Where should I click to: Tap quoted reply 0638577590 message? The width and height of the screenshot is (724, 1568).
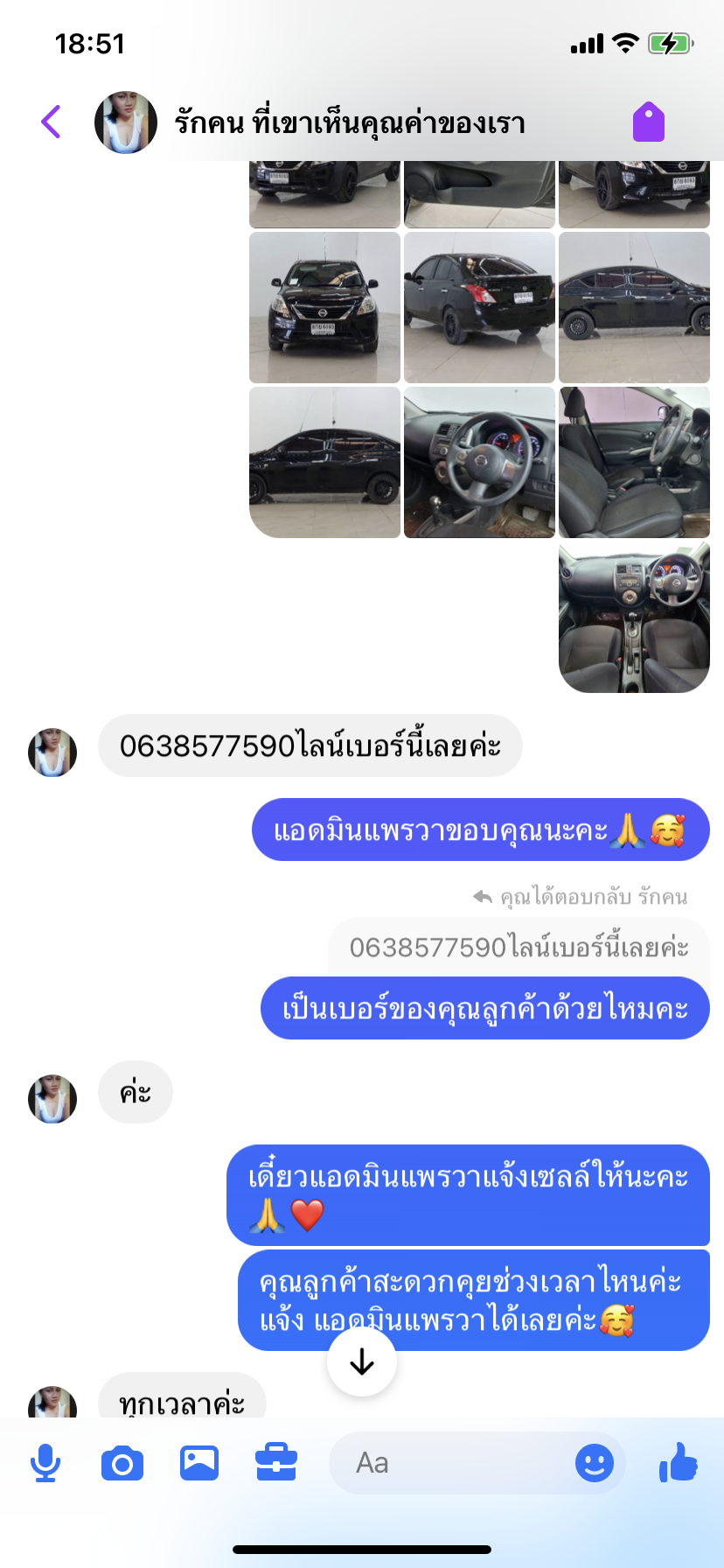point(519,947)
